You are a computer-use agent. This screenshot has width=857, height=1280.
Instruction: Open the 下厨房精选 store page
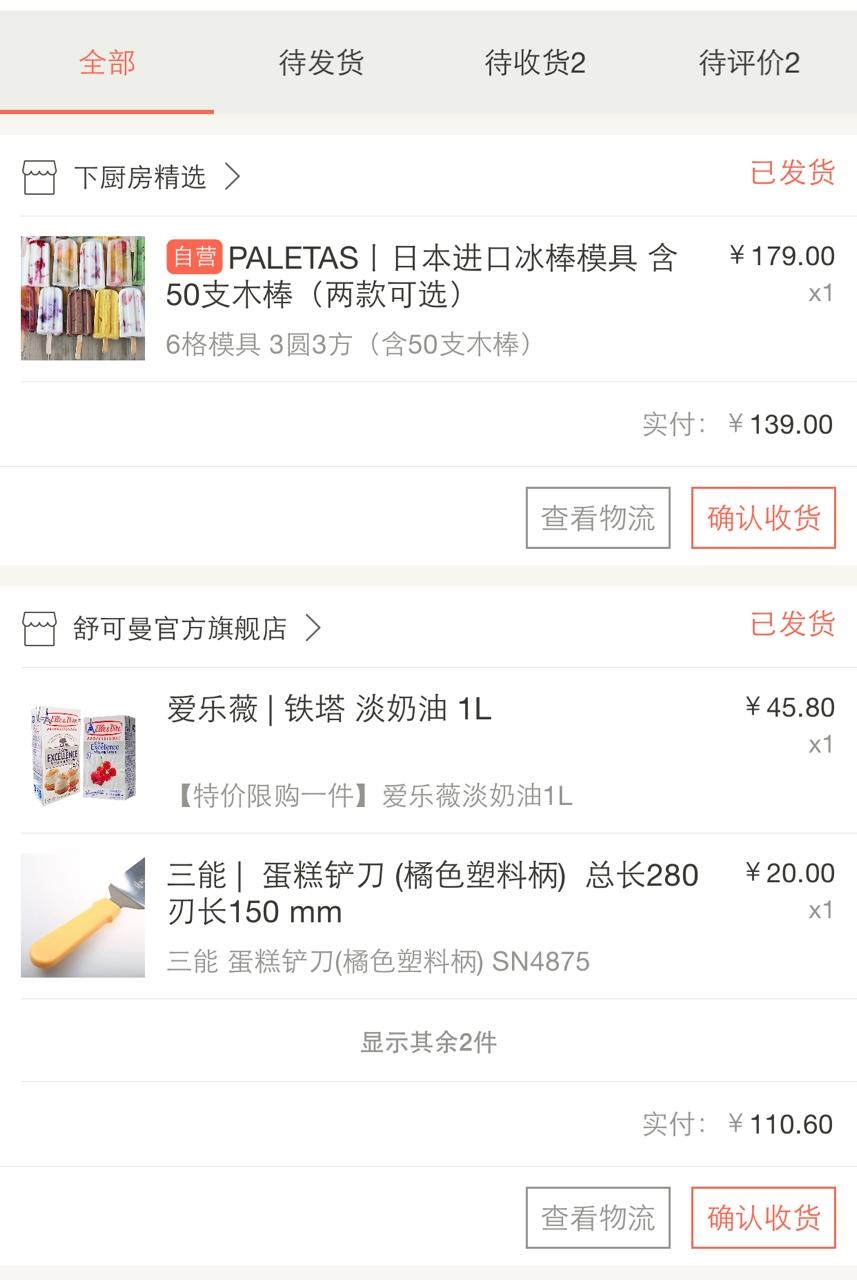132,177
